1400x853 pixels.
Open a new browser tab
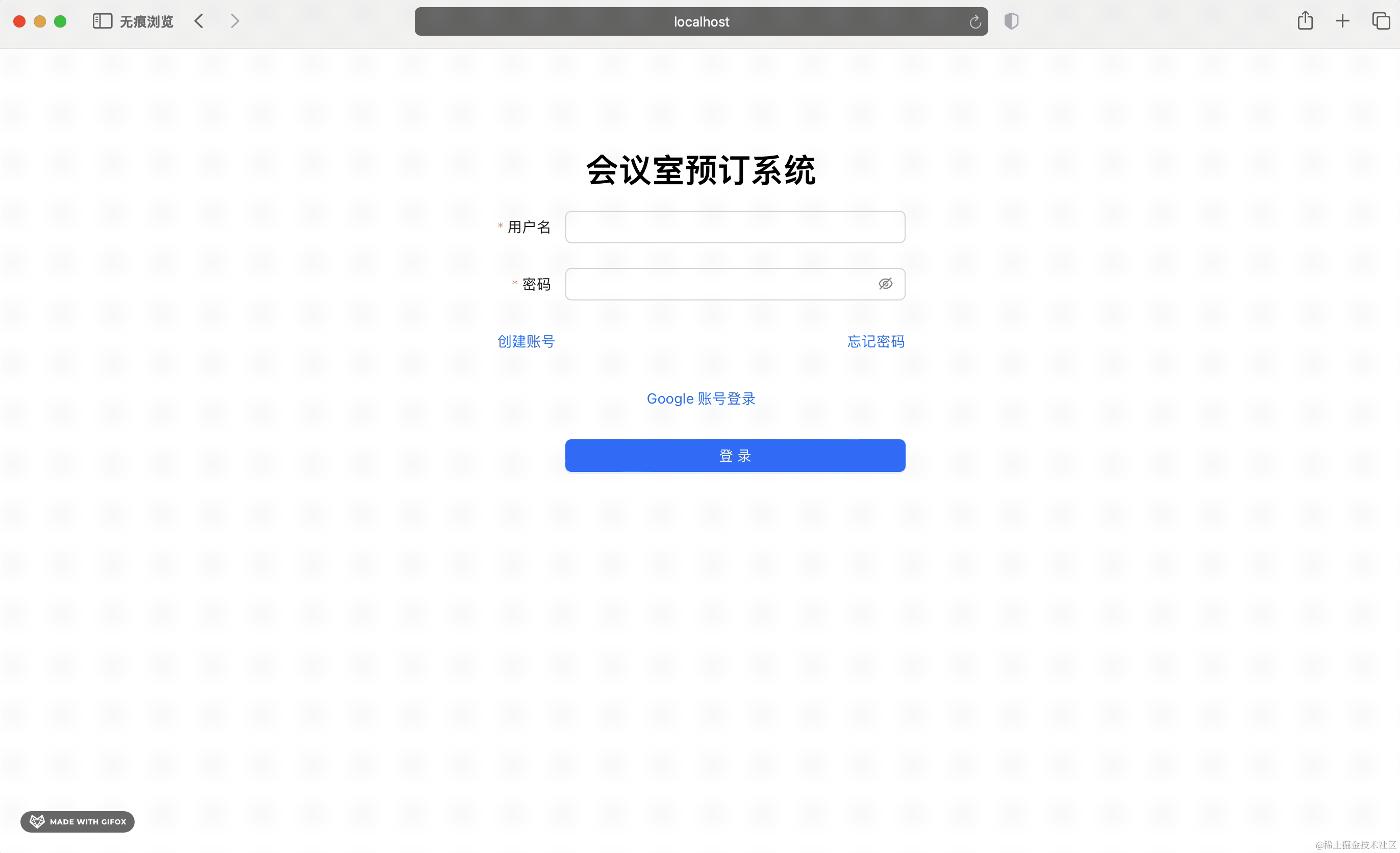click(x=1342, y=21)
